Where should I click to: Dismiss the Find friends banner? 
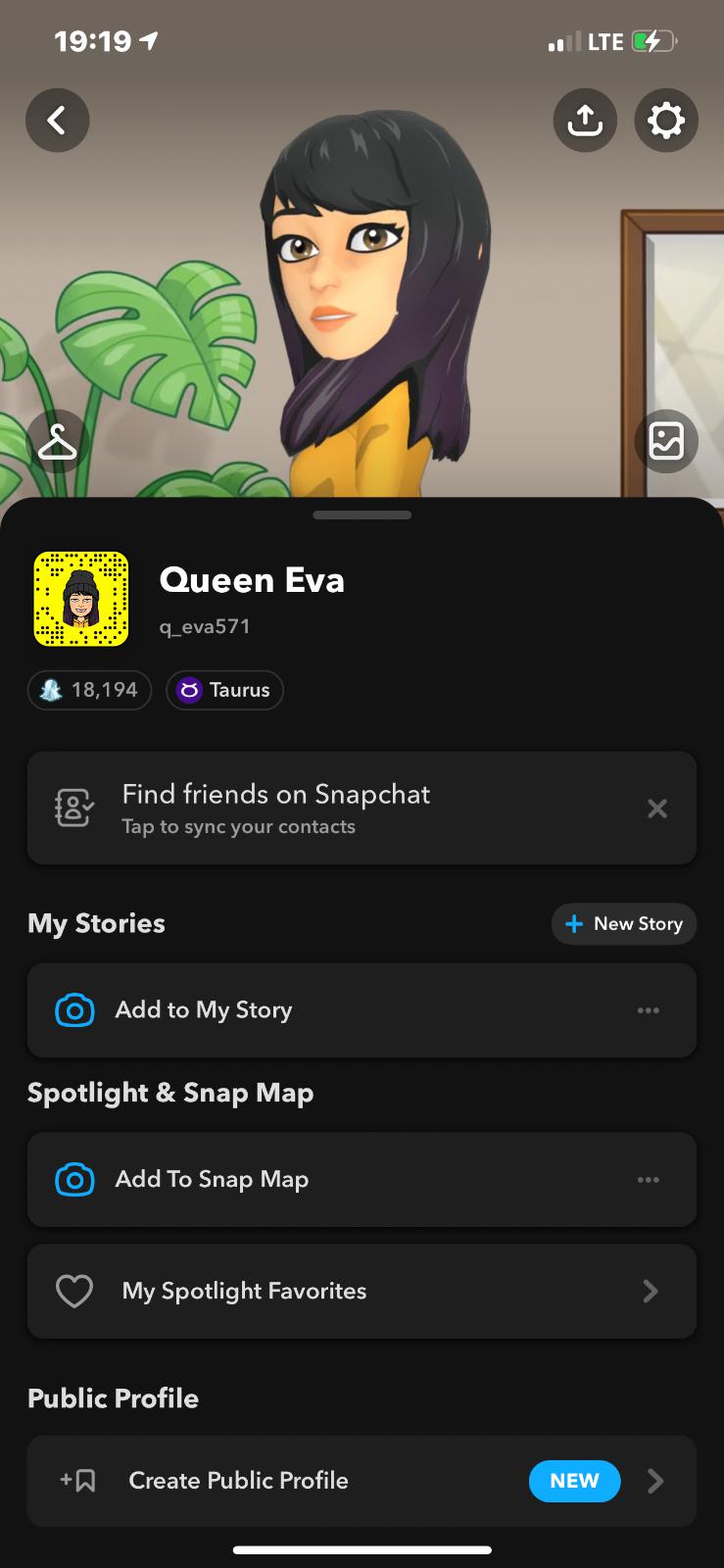657,808
